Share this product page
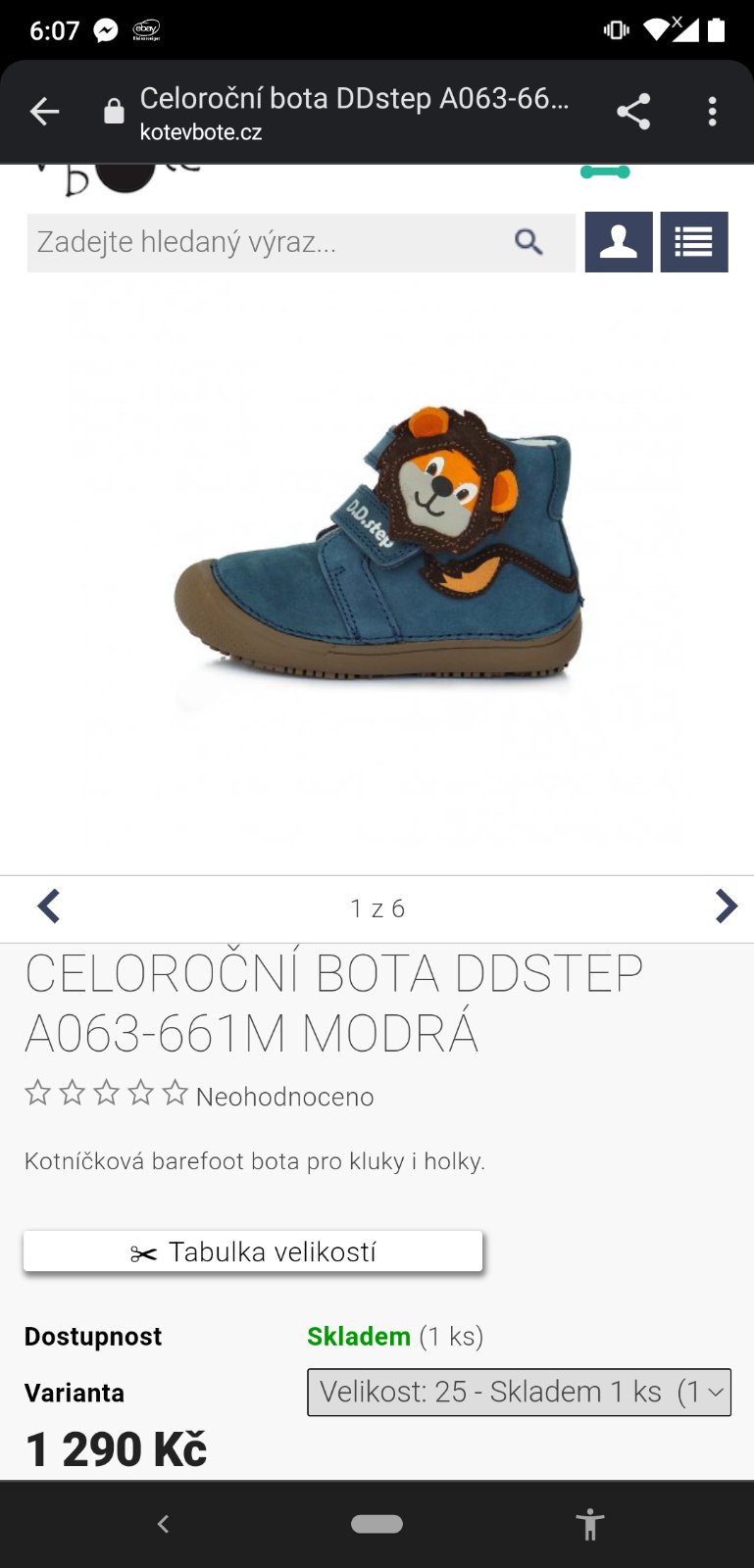The width and height of the screenshot is (754, 1568). [633, 112]
